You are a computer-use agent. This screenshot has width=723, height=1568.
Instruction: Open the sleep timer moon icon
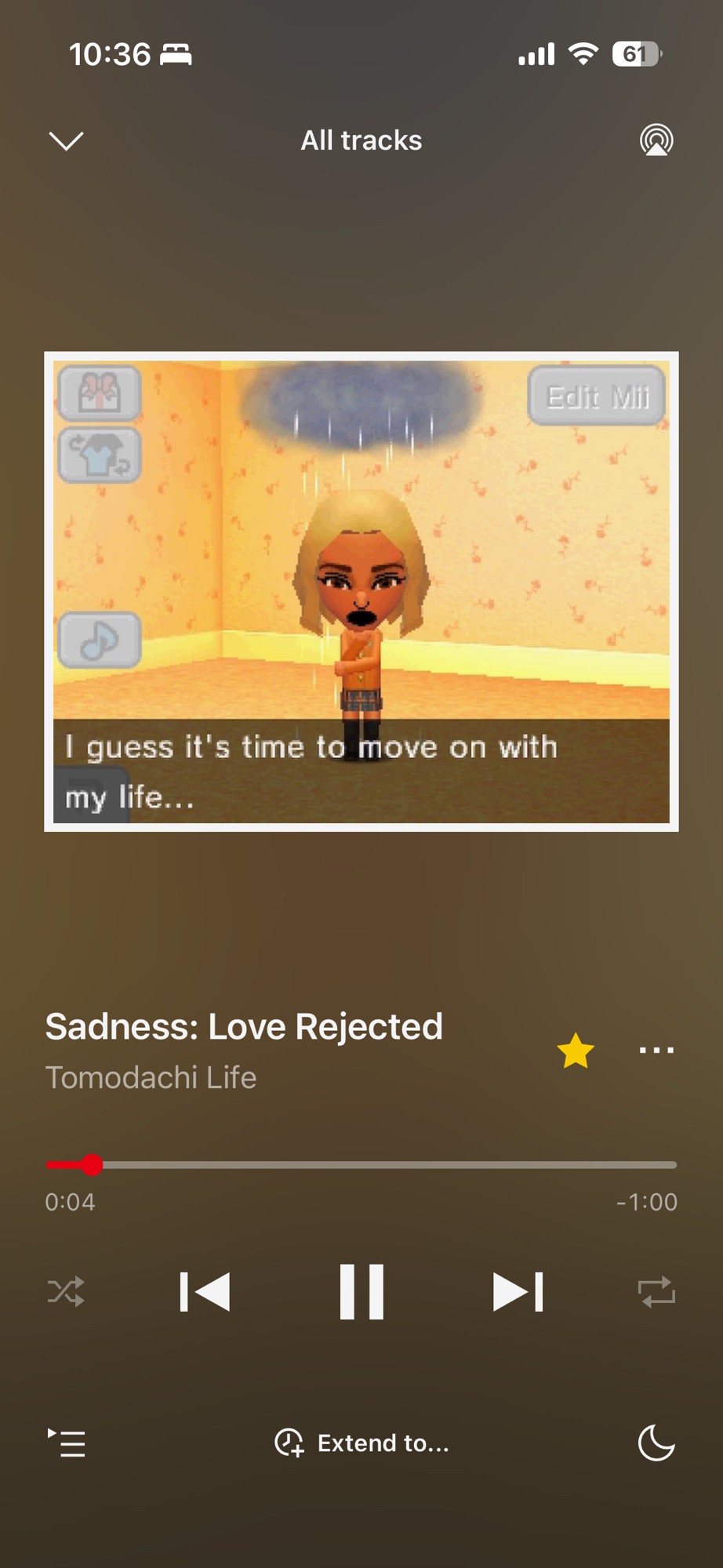(656, 1443)
